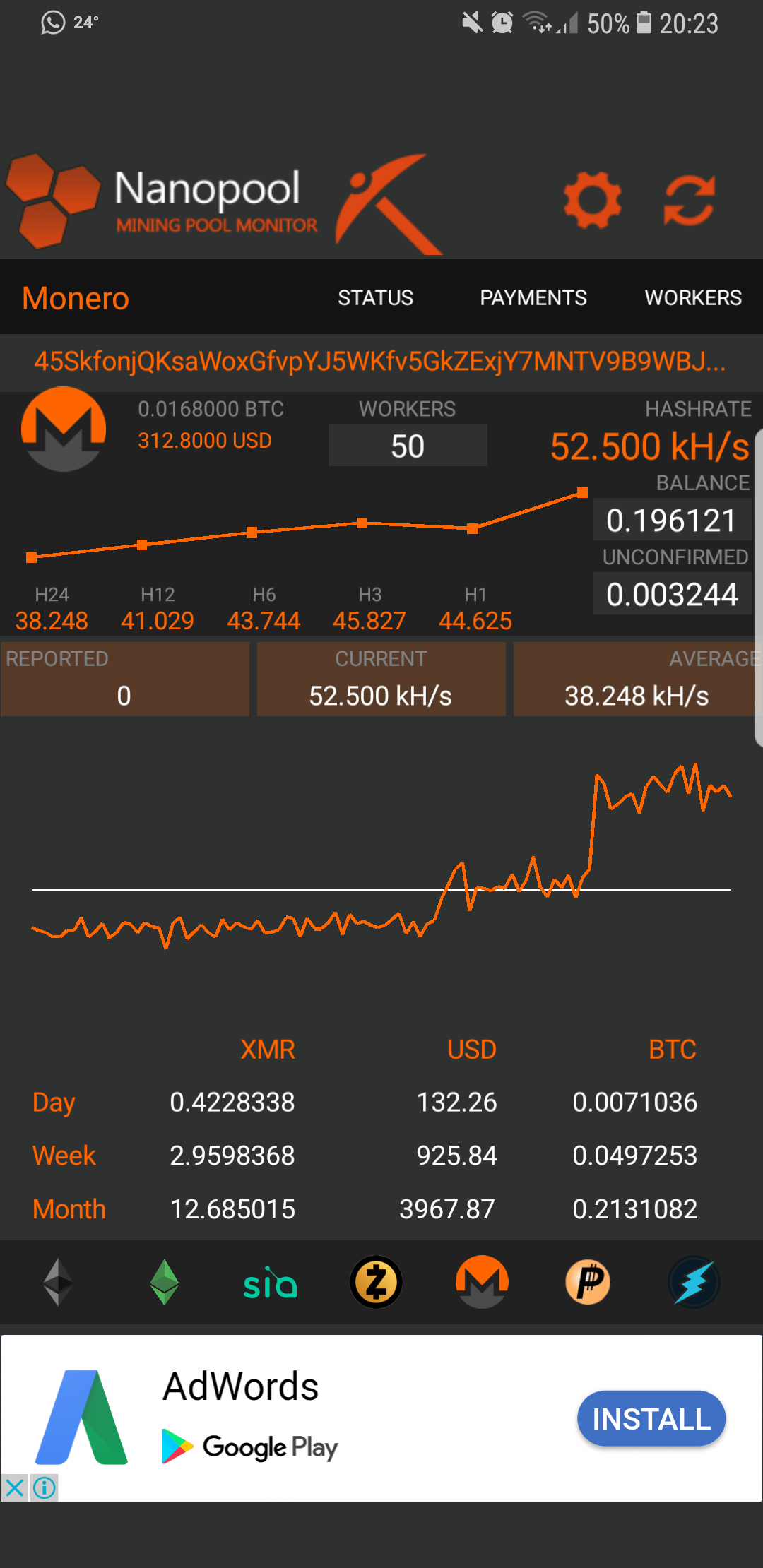Switch to the Status tab
Image resolution: width=763 pixels, height=1568 pixels.
375,297
